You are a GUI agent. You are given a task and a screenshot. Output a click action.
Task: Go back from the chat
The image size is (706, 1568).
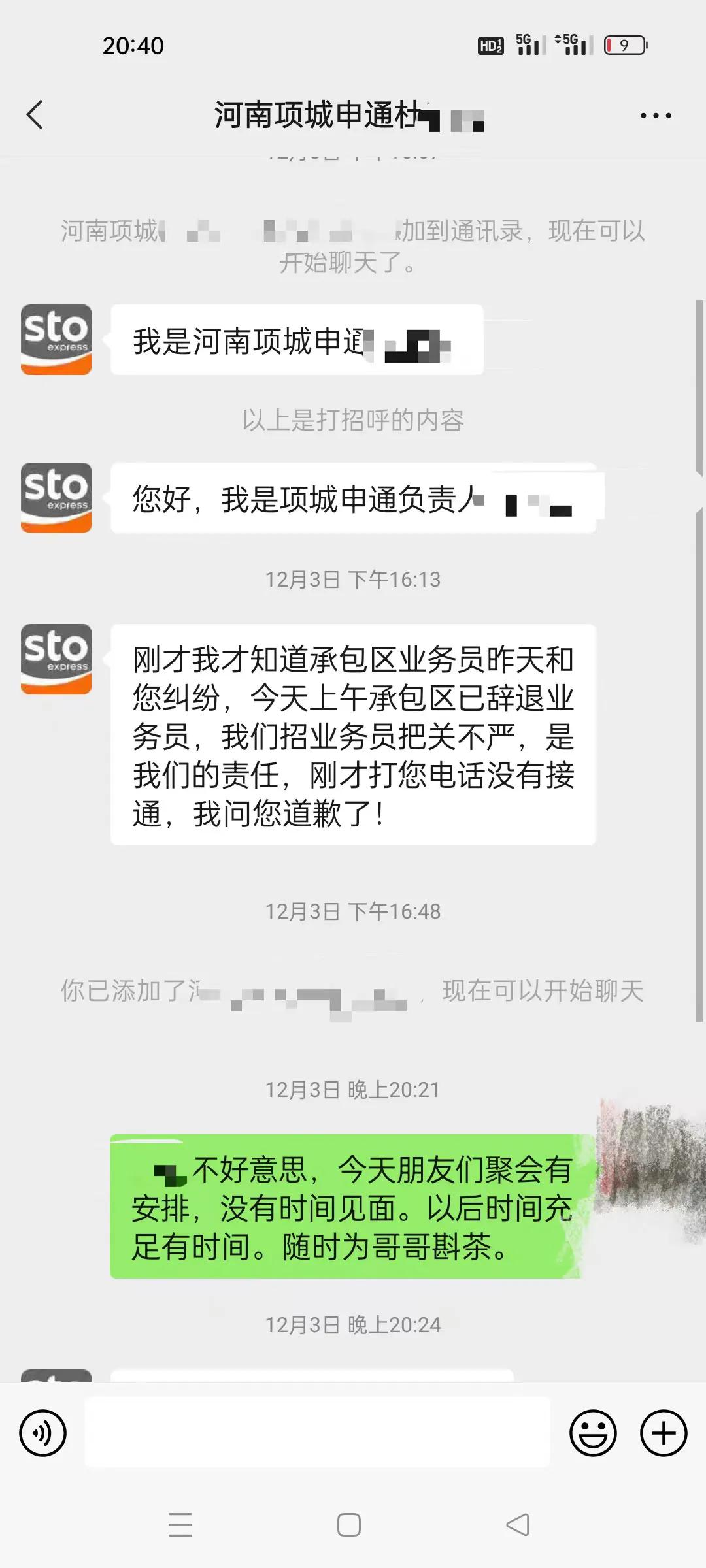click(35, 116)
